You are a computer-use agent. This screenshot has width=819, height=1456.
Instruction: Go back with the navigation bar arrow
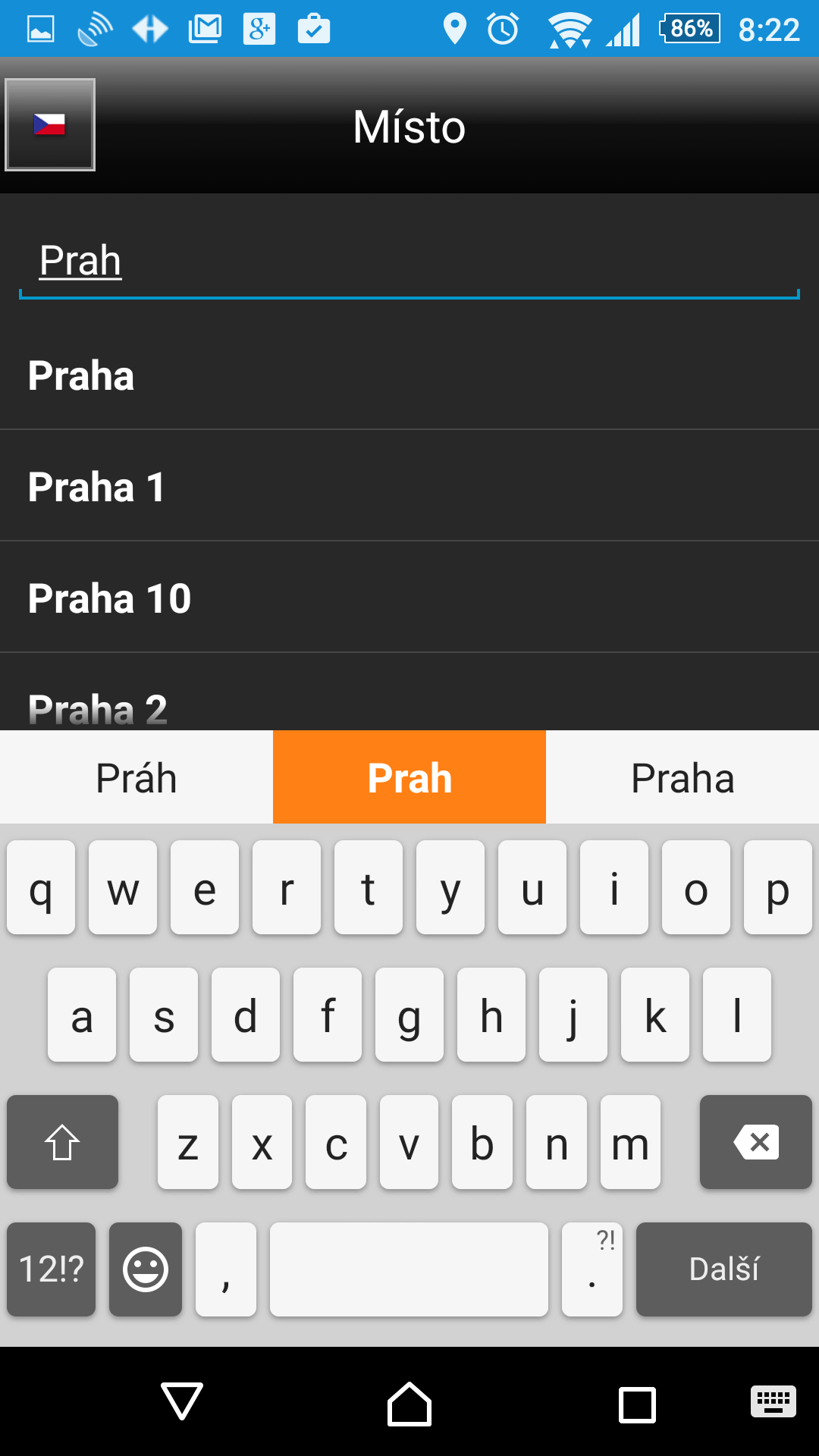point(182,1401)
